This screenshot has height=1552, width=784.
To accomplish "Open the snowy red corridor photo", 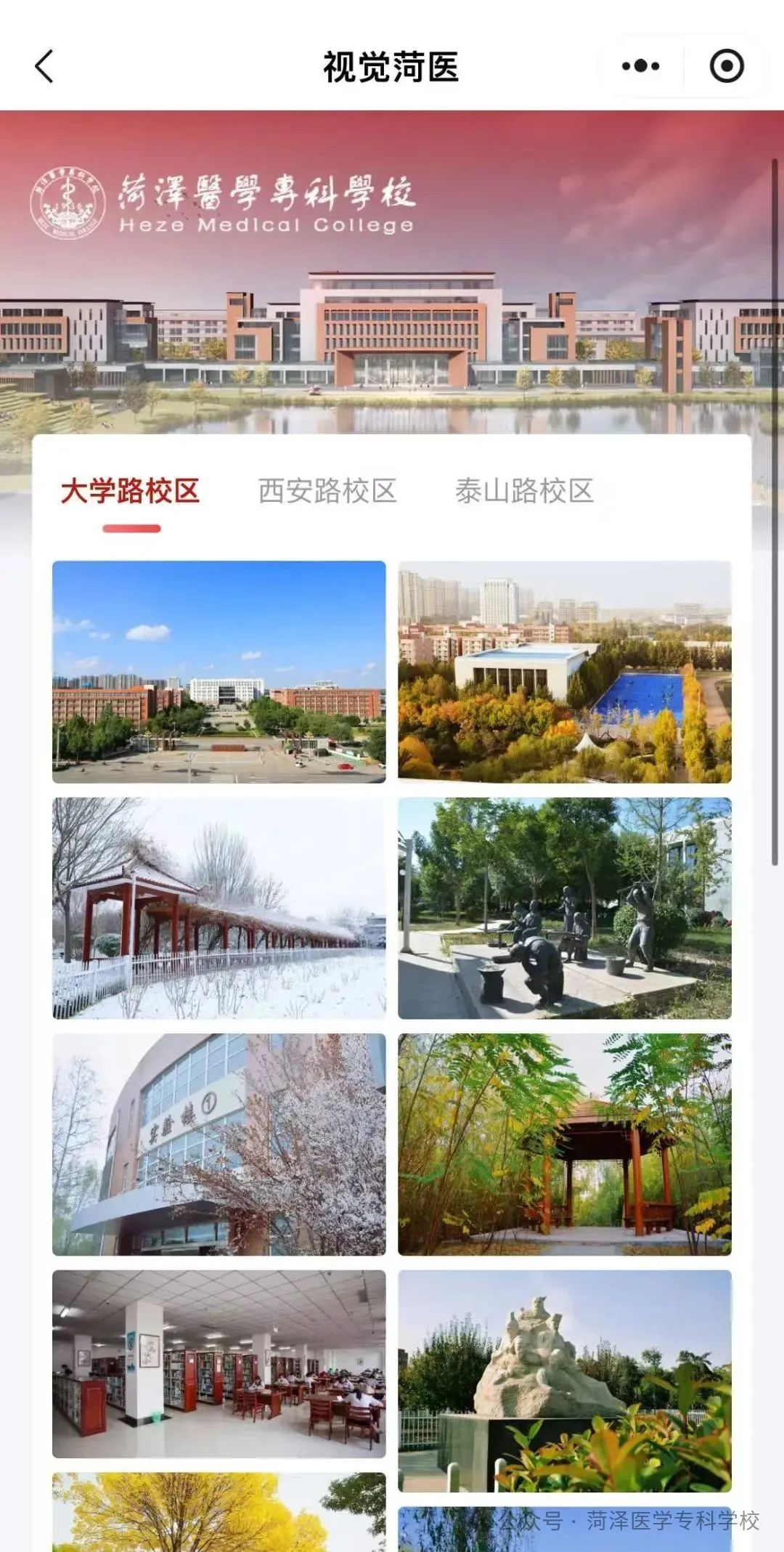I will click(219, 908).
